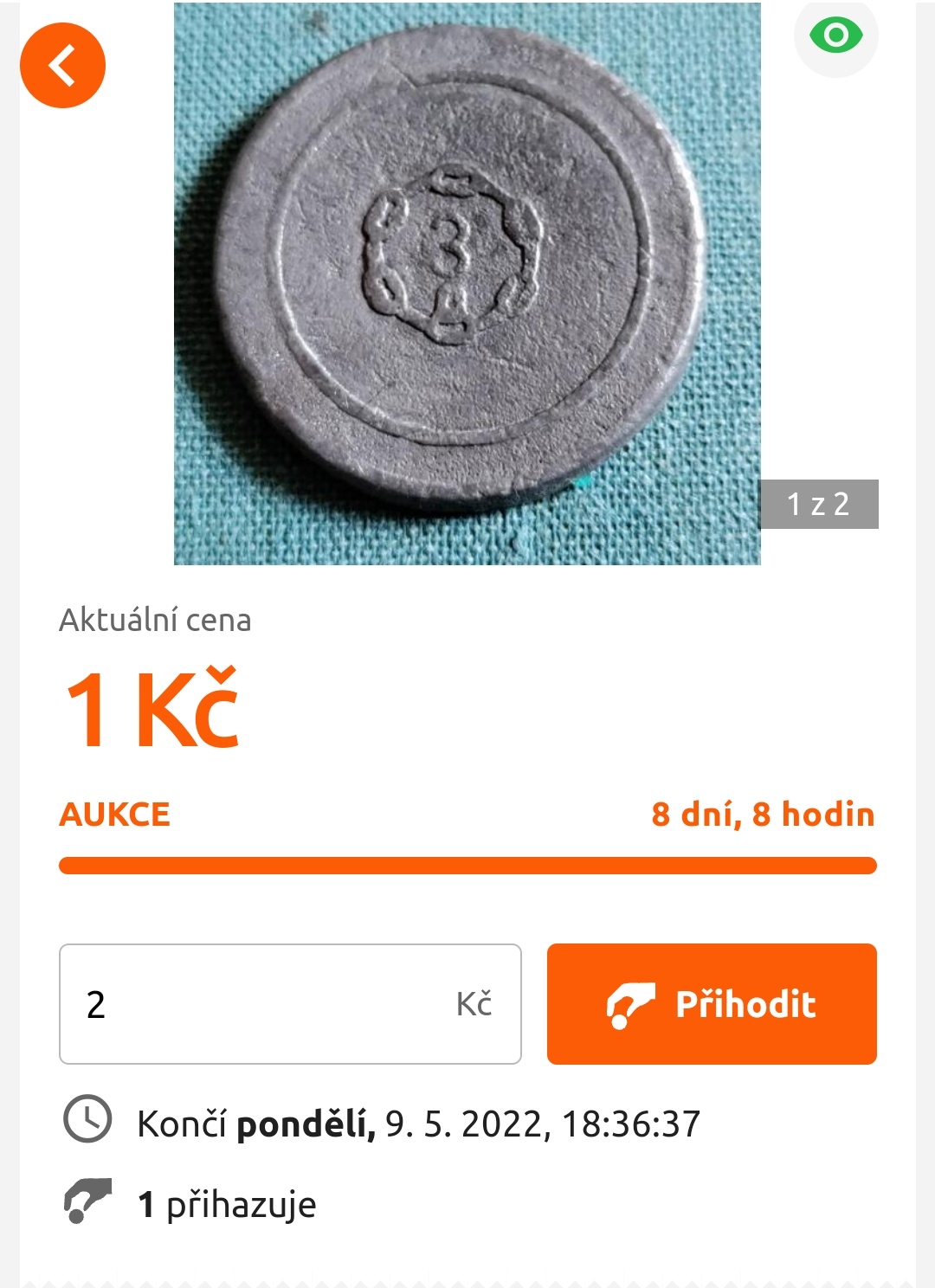
Task: Watch this auction with the eye icon
Action: coord(835,36)
